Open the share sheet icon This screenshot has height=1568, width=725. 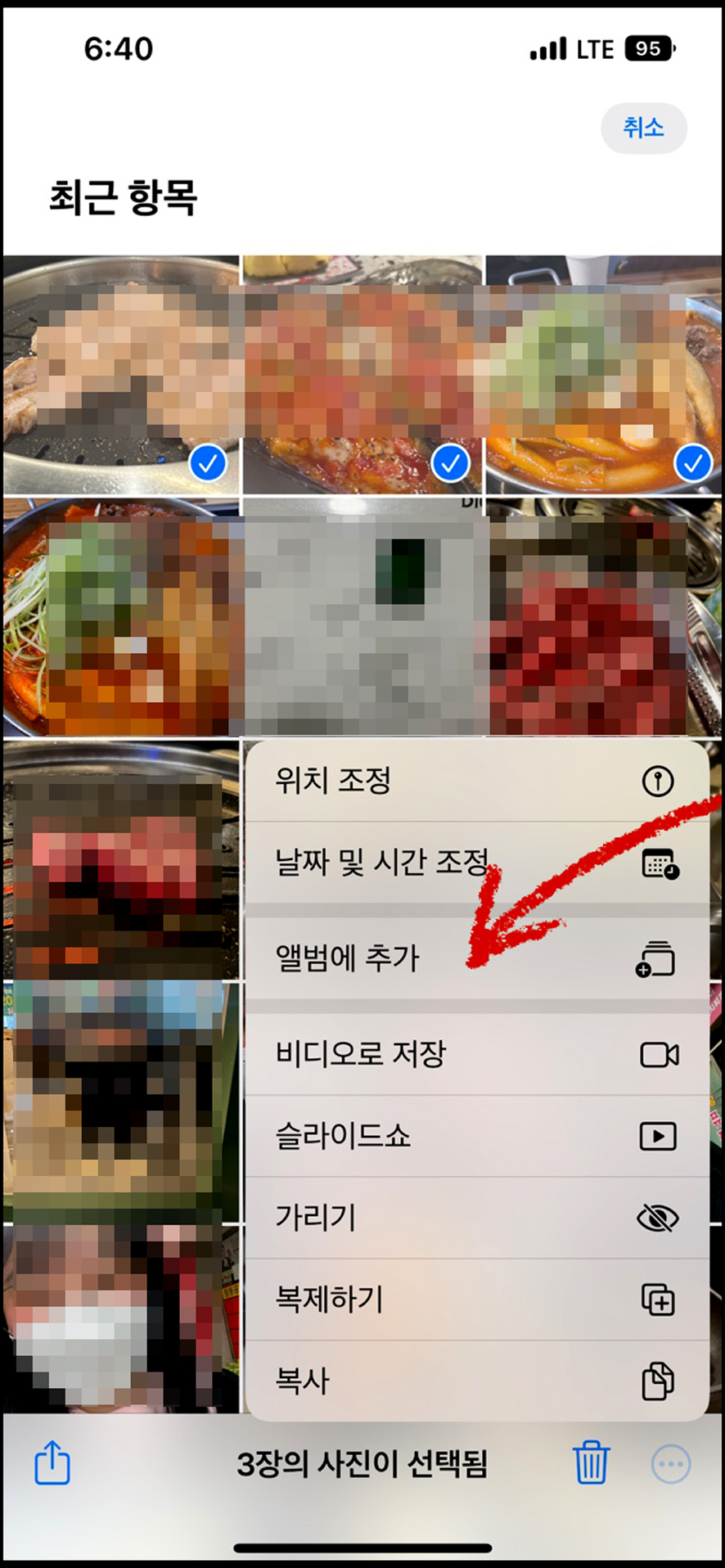pos(52,1462)
